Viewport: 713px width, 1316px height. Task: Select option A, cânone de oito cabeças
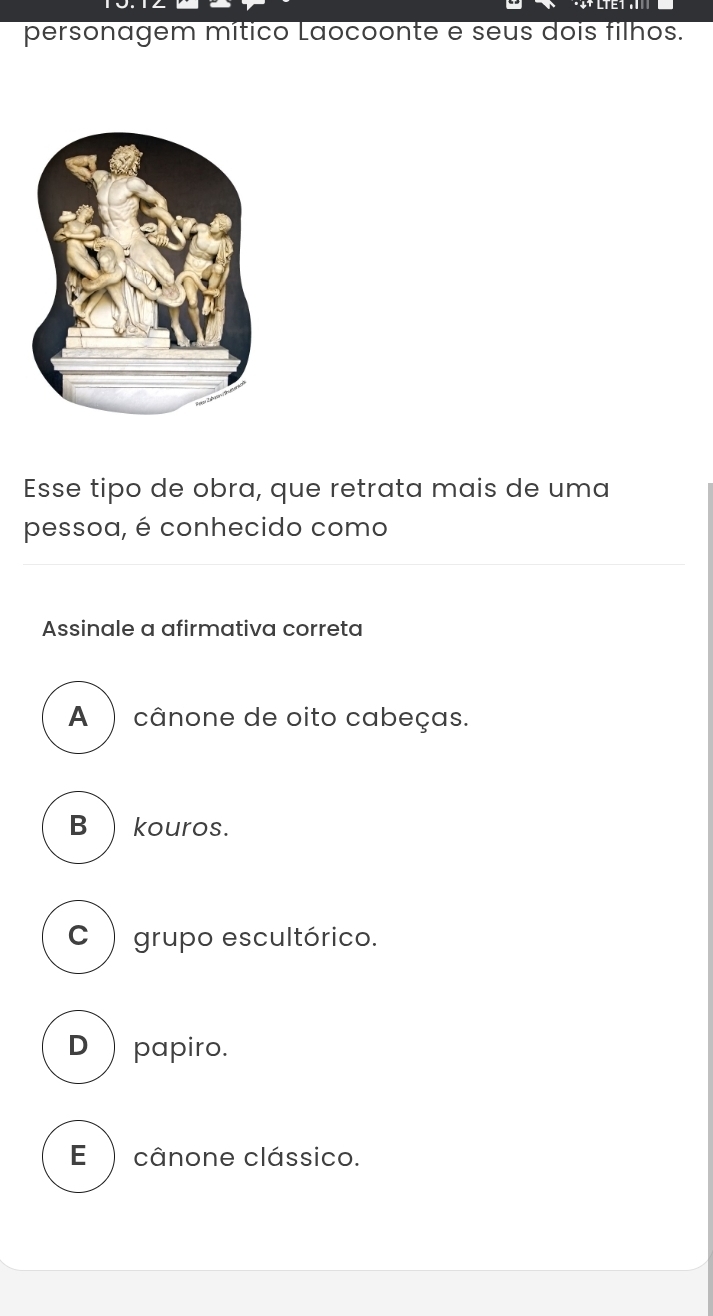79,717
